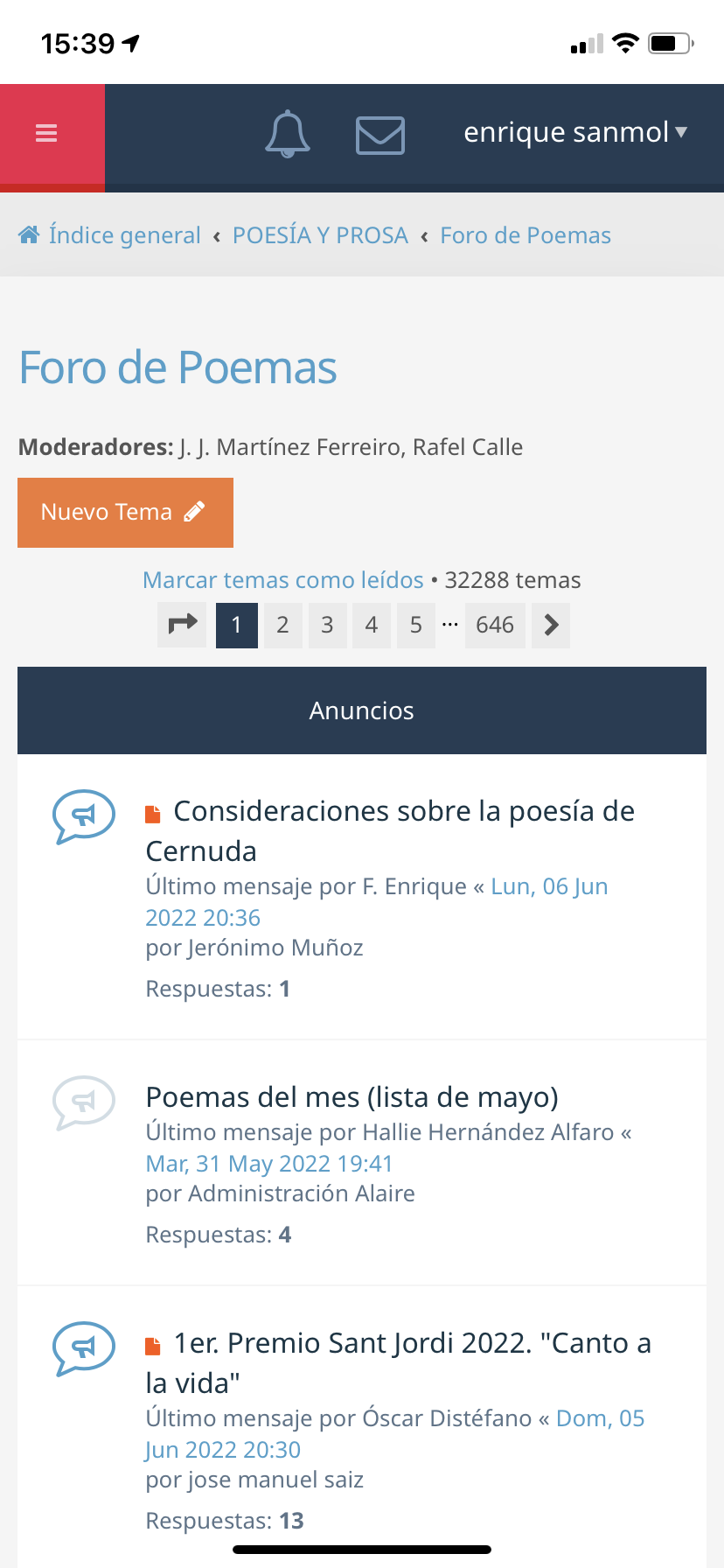This screenshot has width=724, height=1568.
Task: Open Poemas del mes (lista de mayo)
Action: [352, 1097]
